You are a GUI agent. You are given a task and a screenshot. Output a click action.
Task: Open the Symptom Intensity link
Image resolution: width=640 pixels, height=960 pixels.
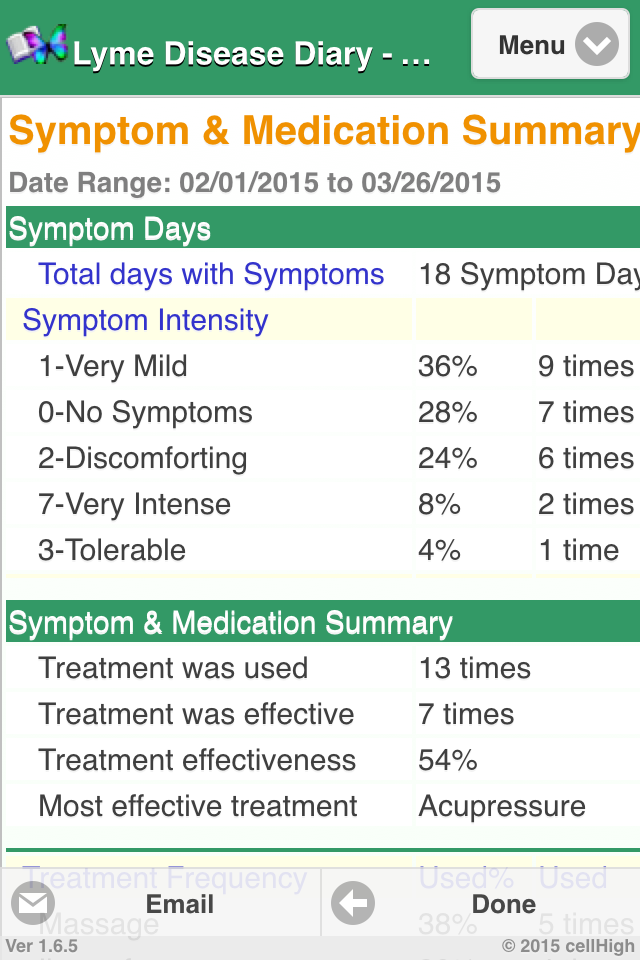click(x=145, y=320)
